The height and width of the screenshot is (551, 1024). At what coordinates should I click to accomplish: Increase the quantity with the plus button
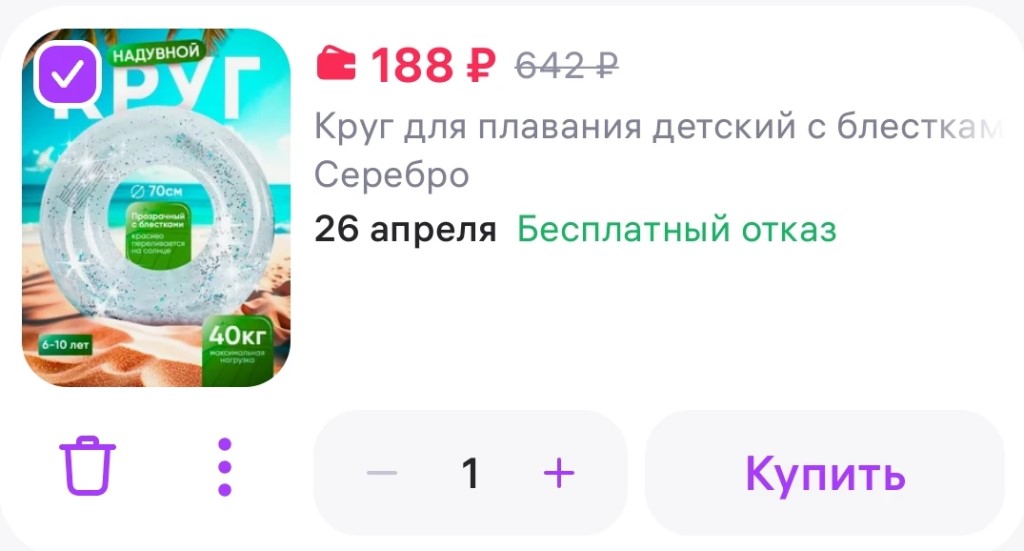pyautogui.click(x=559, y=472)
